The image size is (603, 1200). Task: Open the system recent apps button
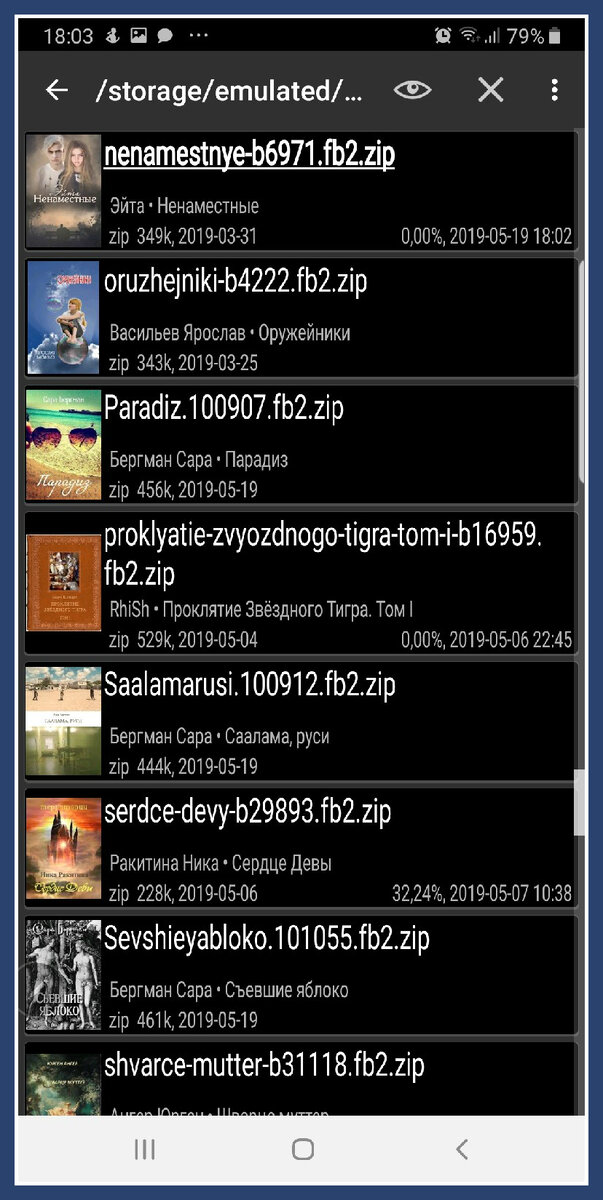tap(144, 1150)
